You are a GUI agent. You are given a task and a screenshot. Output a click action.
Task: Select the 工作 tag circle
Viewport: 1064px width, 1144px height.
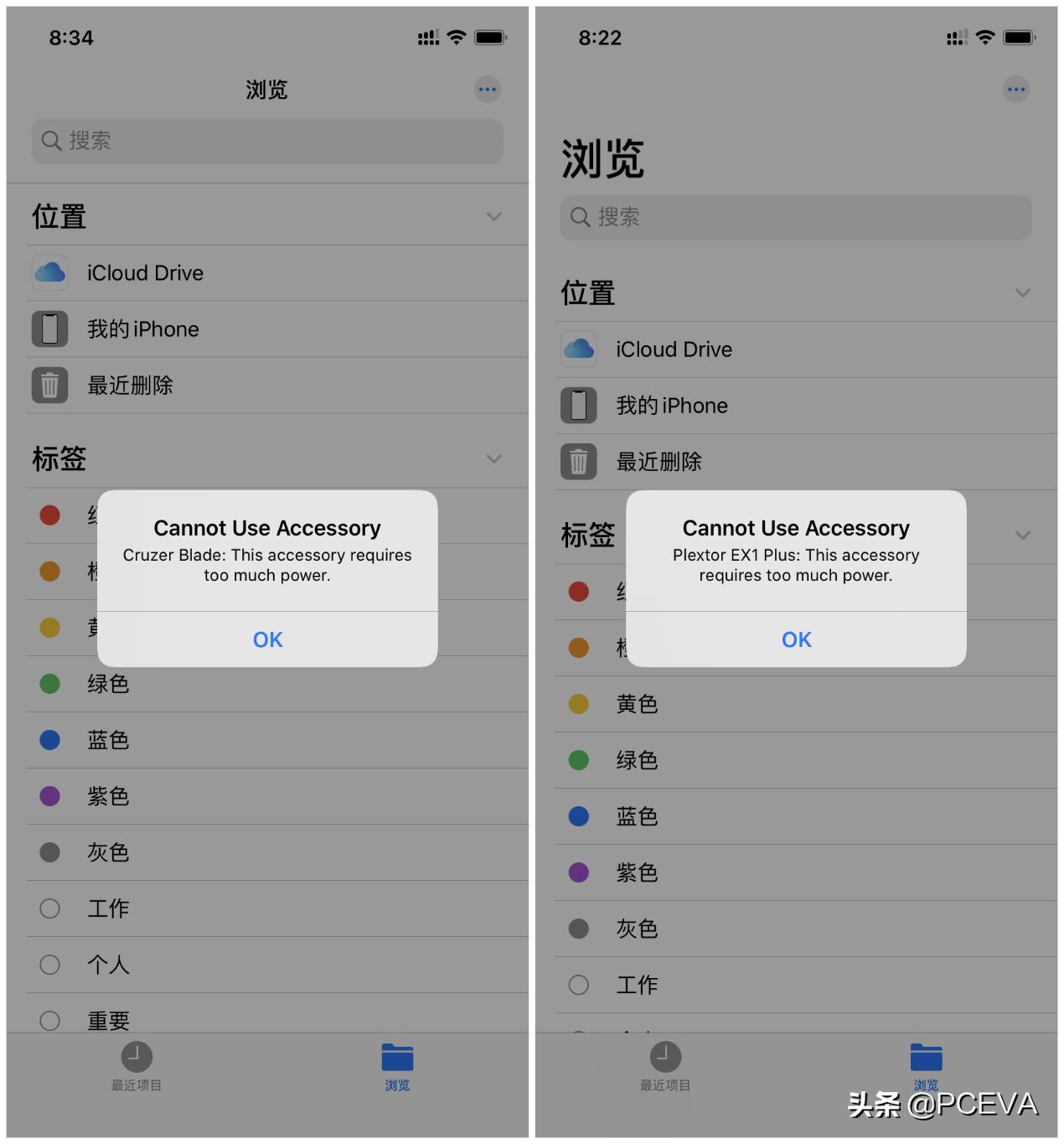49,908
